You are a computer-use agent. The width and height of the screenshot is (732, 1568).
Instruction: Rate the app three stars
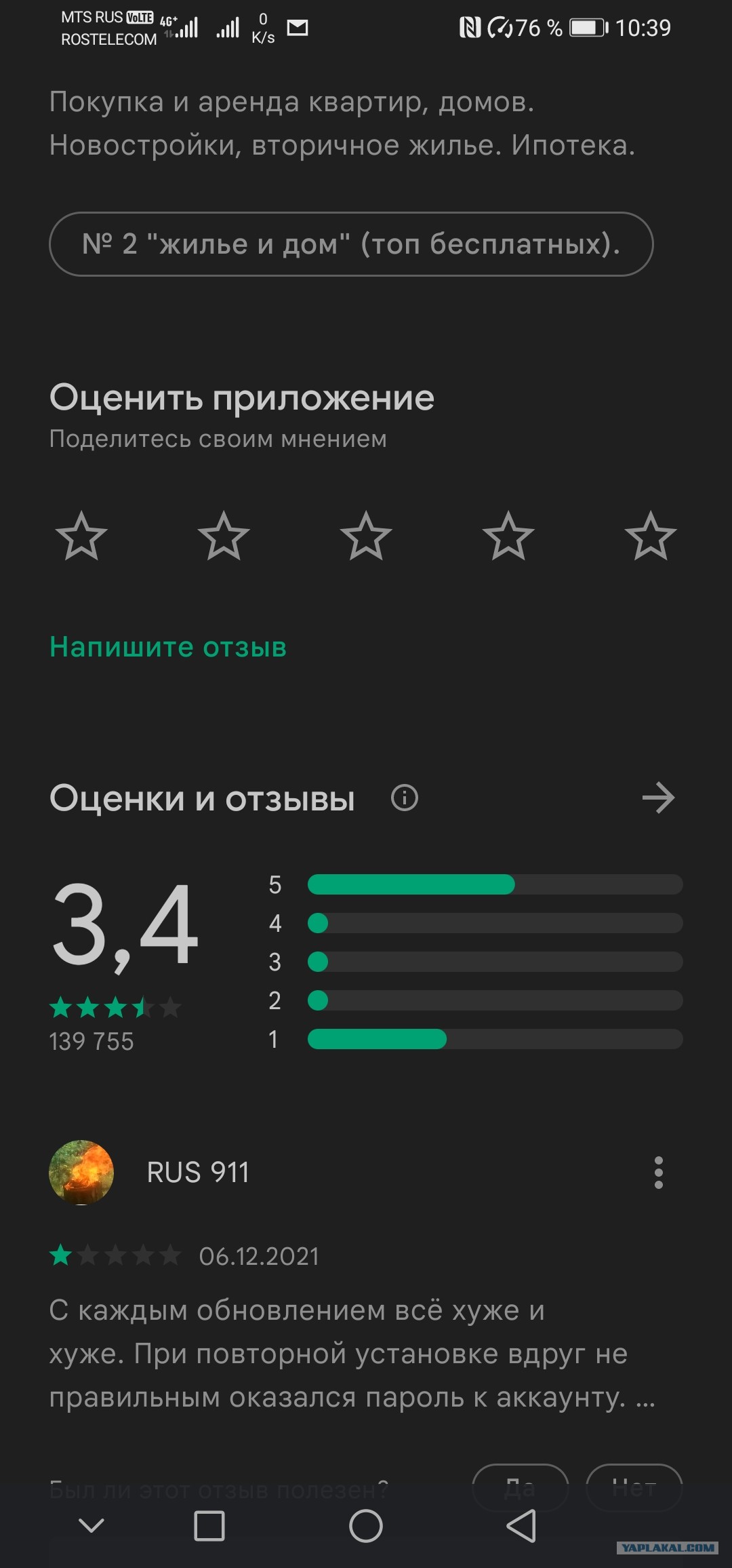tap(366, 536)
